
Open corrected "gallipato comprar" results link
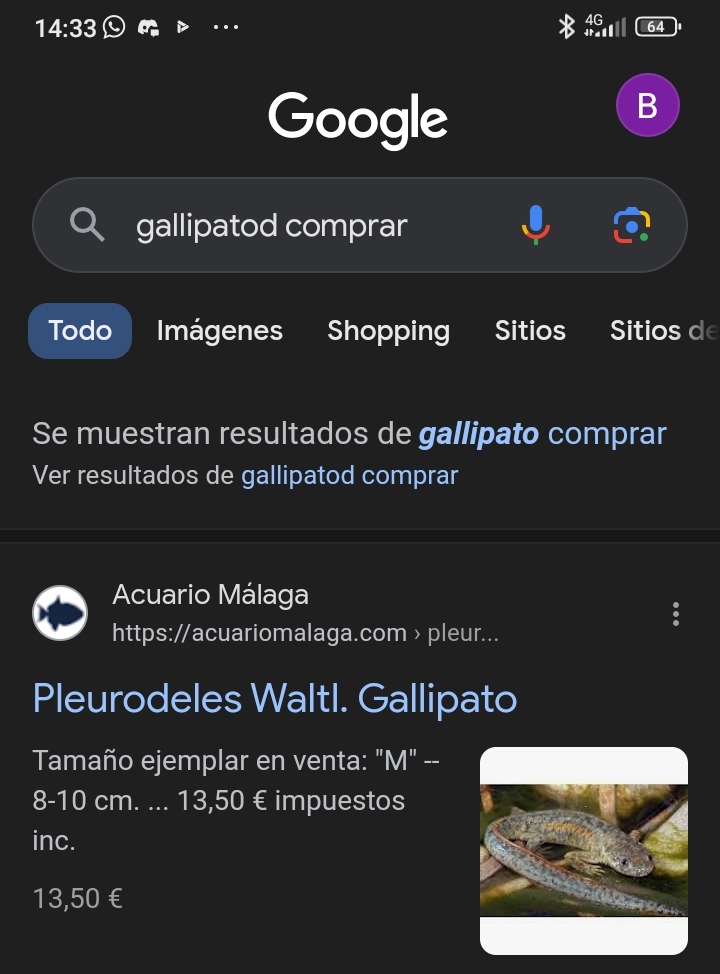pos(542,434)
